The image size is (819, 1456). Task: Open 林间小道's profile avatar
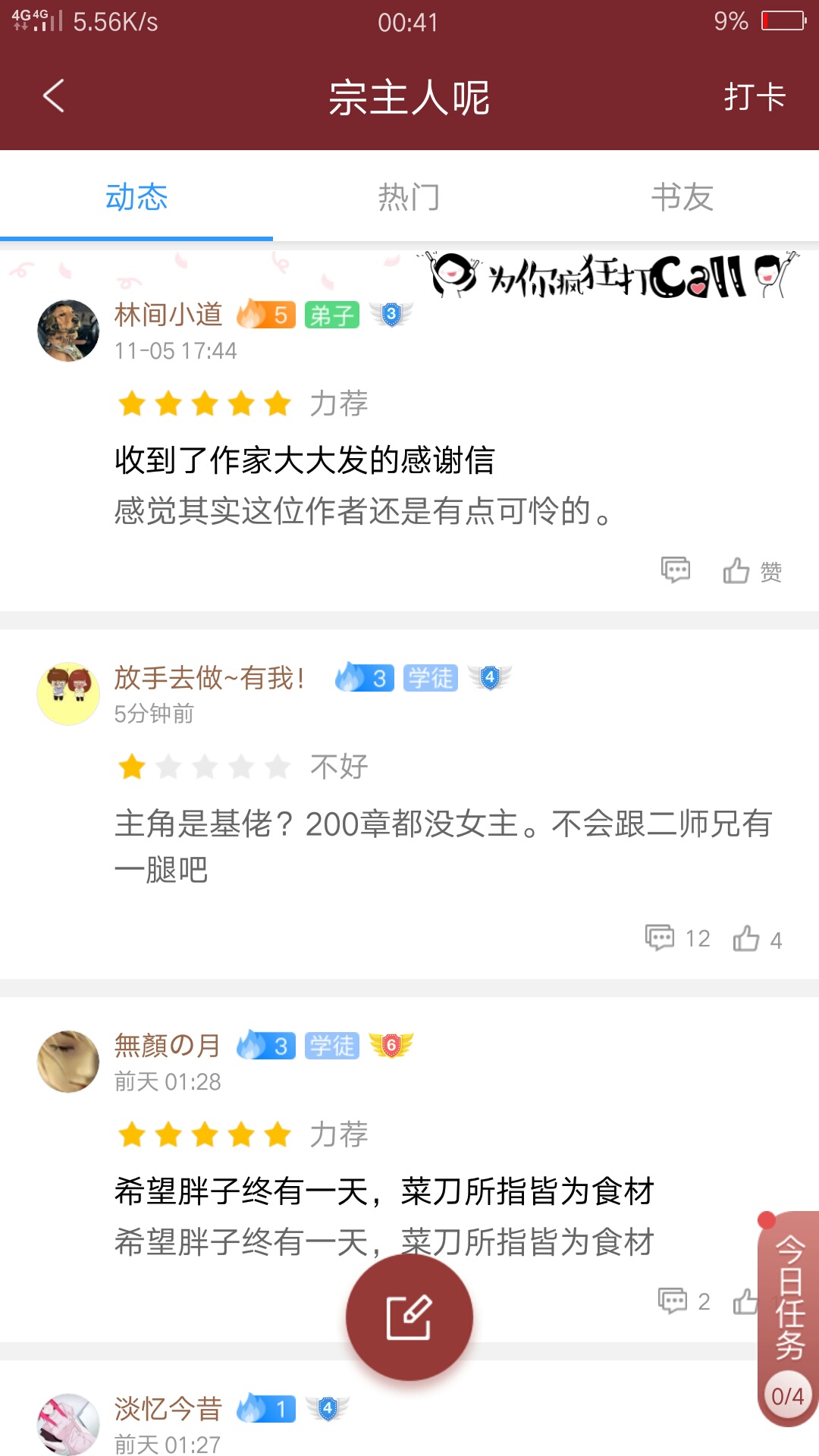click(68, 331)
